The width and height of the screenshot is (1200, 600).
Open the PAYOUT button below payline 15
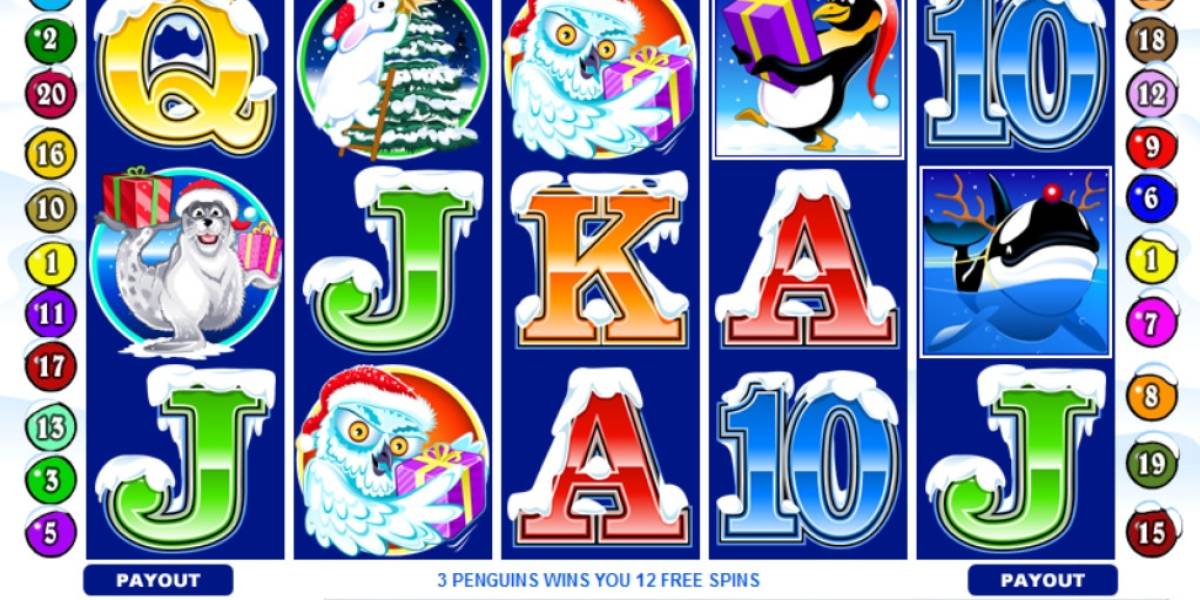[x=1042, y=580]
